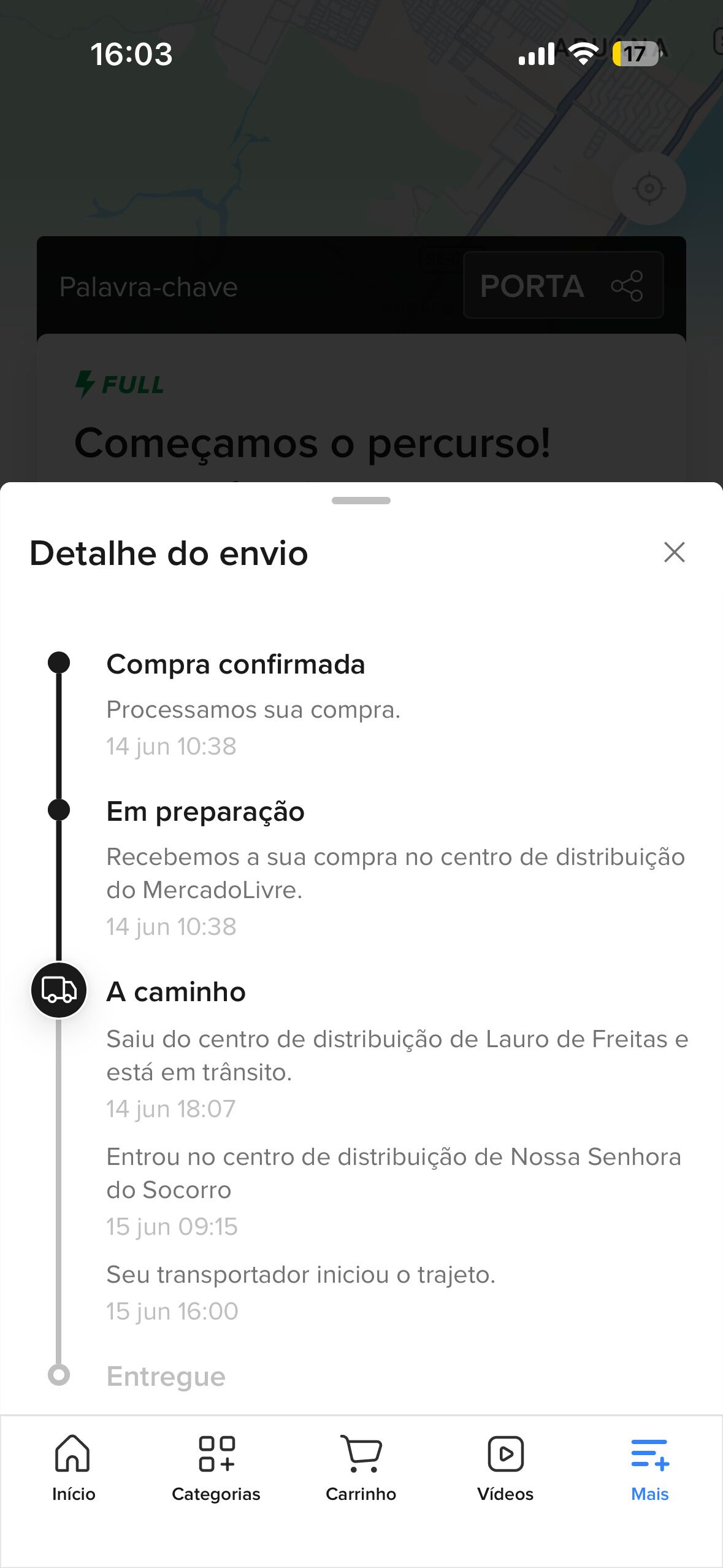This screenshot has width=723, height=1568.
Task: Select the Mais tab
Action: pos(650,1469)
